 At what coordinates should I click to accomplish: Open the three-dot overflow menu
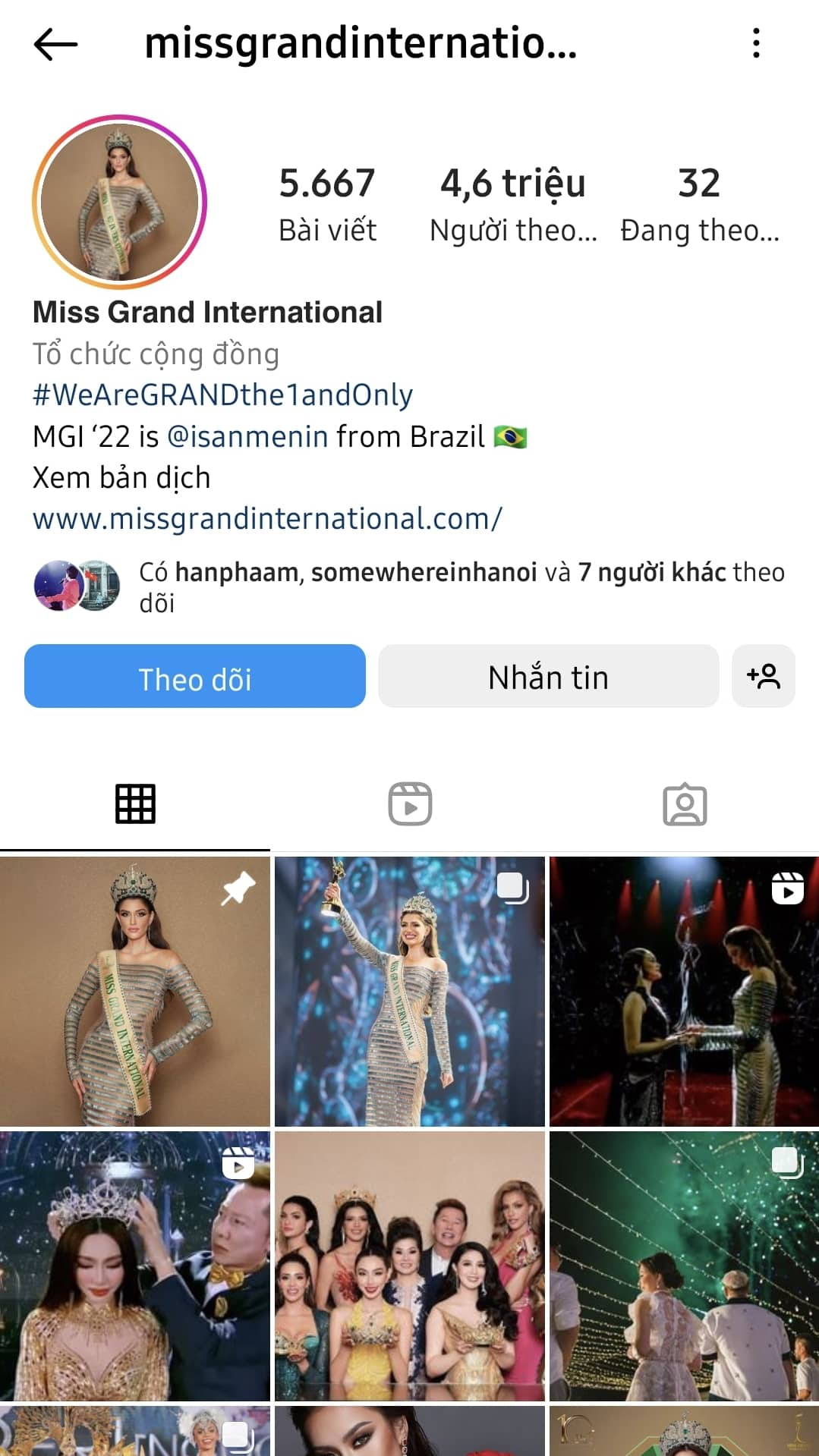click(x=755, y=43)
